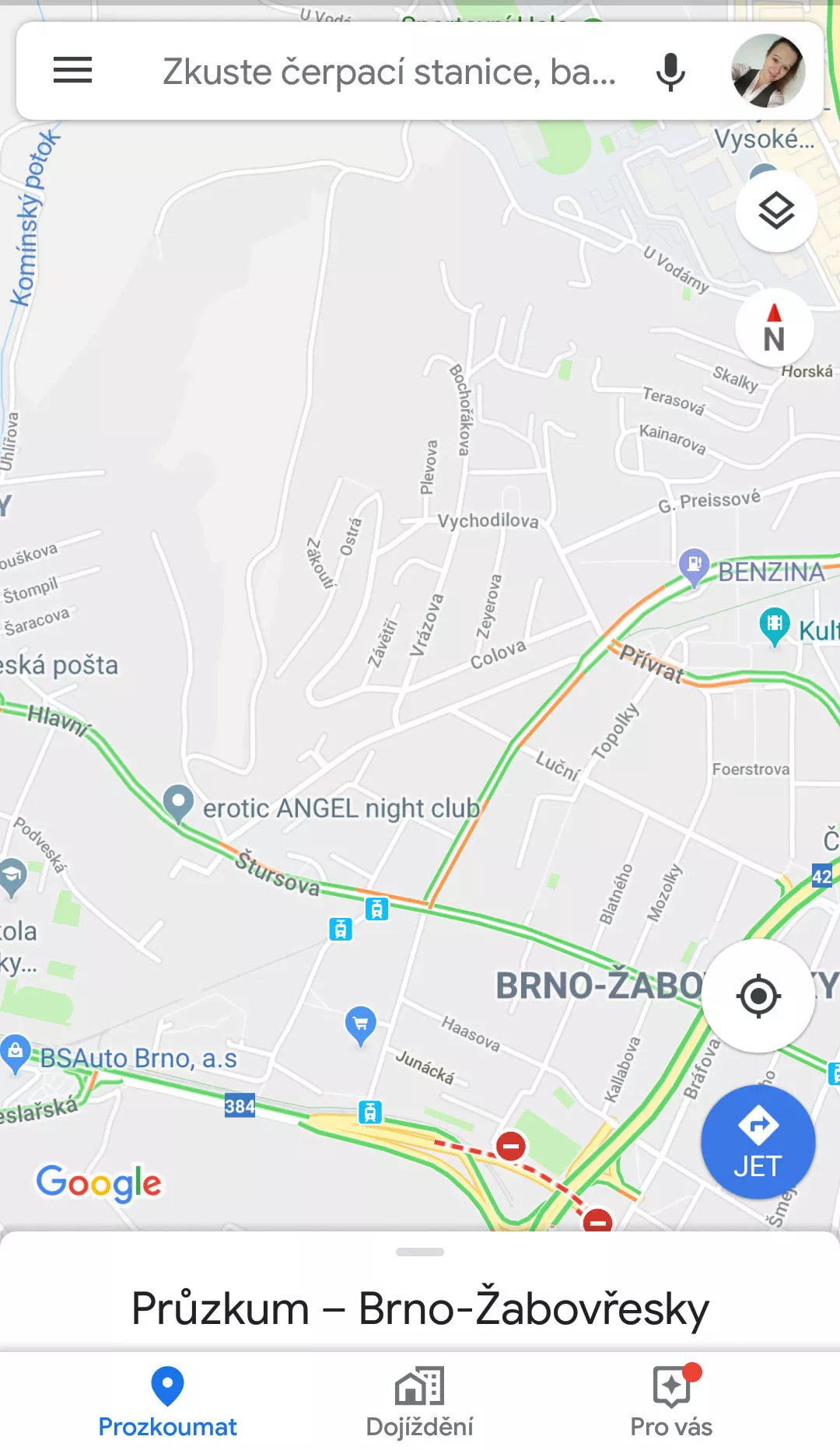The height and width of the screenshot is (1450, 840).
Task: Open the account profile picture
Action: [x=768, y=71]
